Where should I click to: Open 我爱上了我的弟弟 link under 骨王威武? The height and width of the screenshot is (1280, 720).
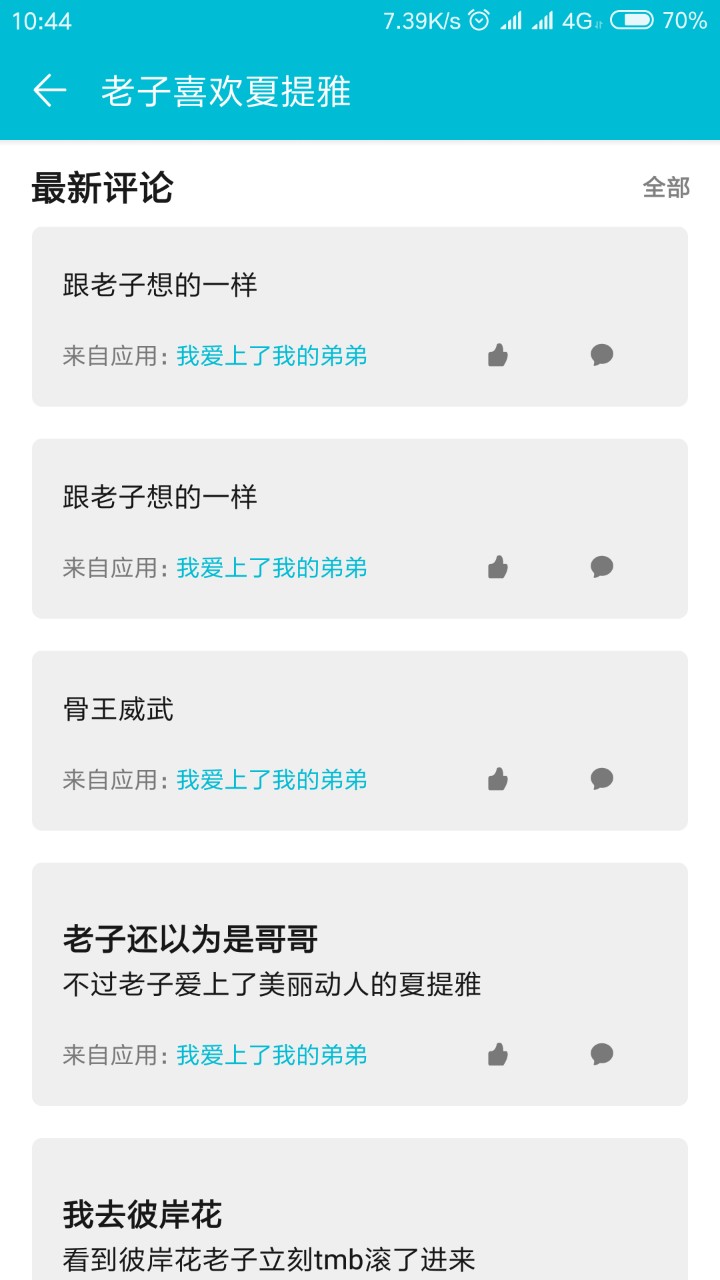(272, 780)
